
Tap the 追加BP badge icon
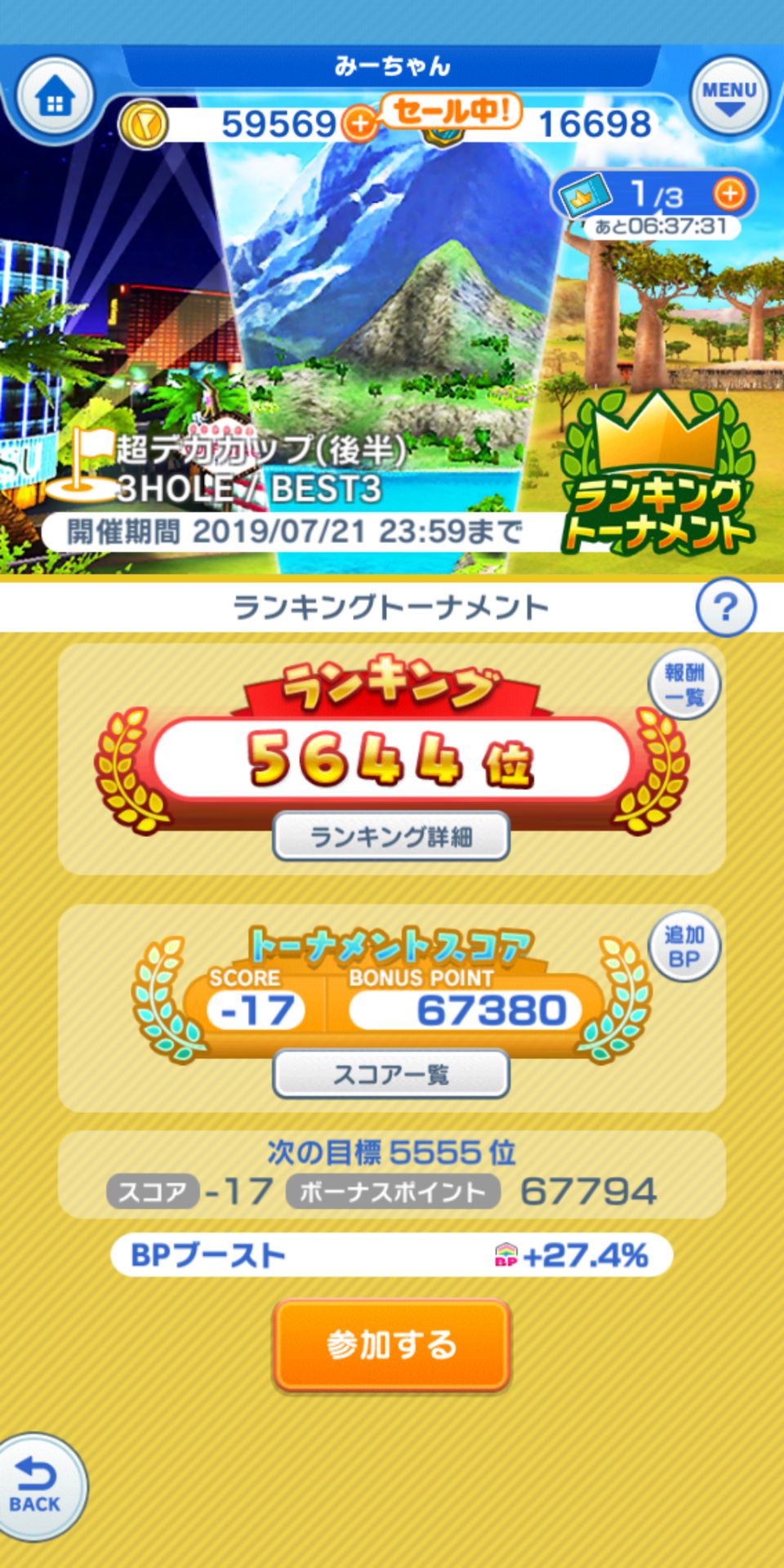pyautogui.click(x=684, y=948)
